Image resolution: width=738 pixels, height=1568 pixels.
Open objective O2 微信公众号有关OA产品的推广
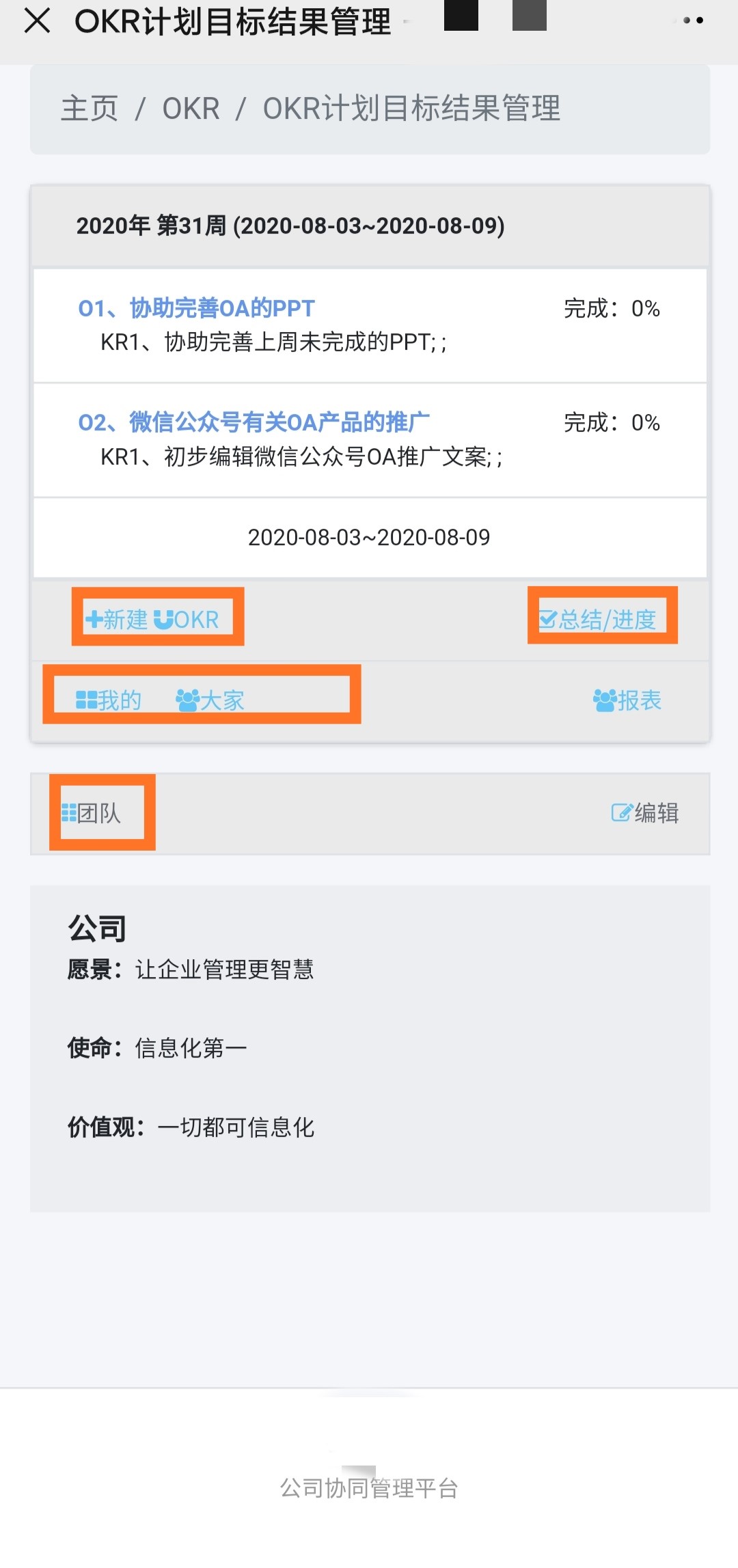pyautogui.click(x=254, y=422)
